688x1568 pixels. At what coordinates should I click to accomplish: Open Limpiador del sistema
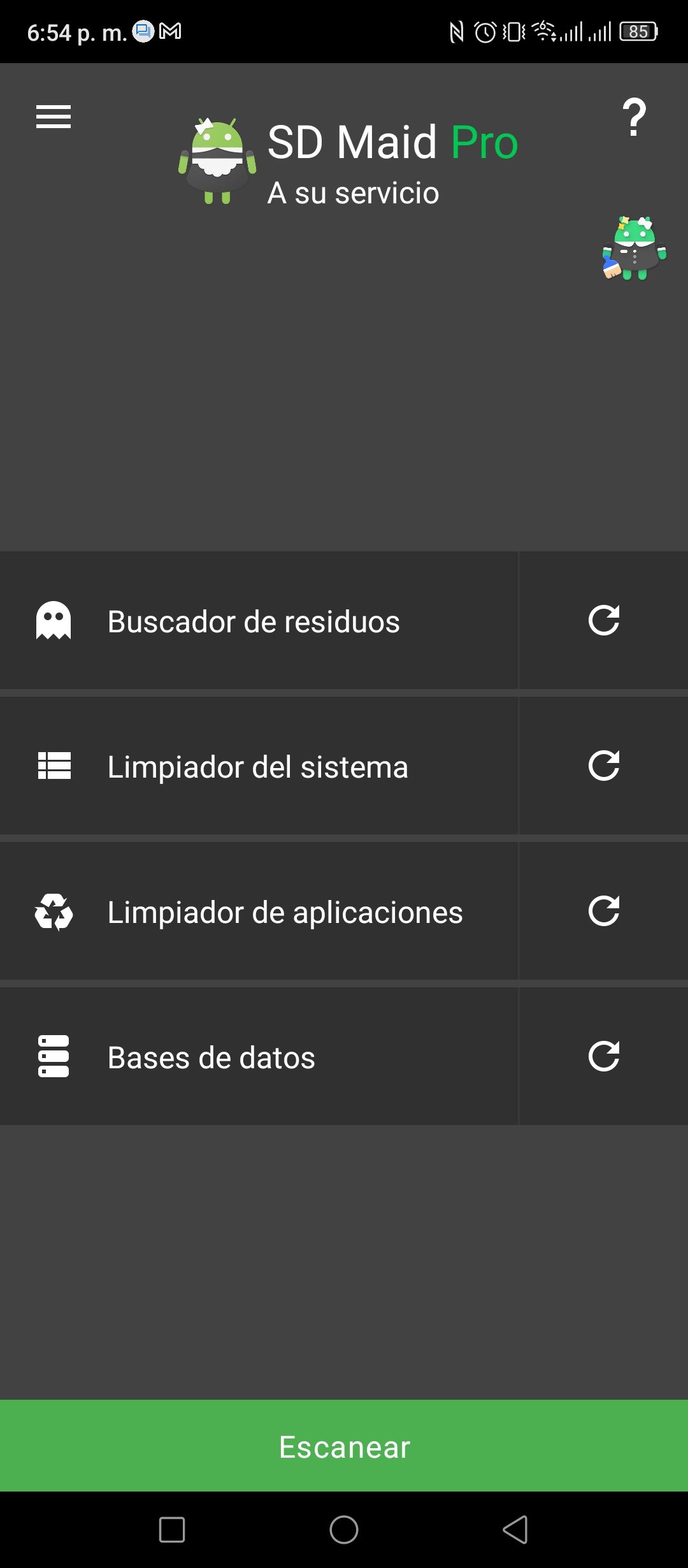259,766
